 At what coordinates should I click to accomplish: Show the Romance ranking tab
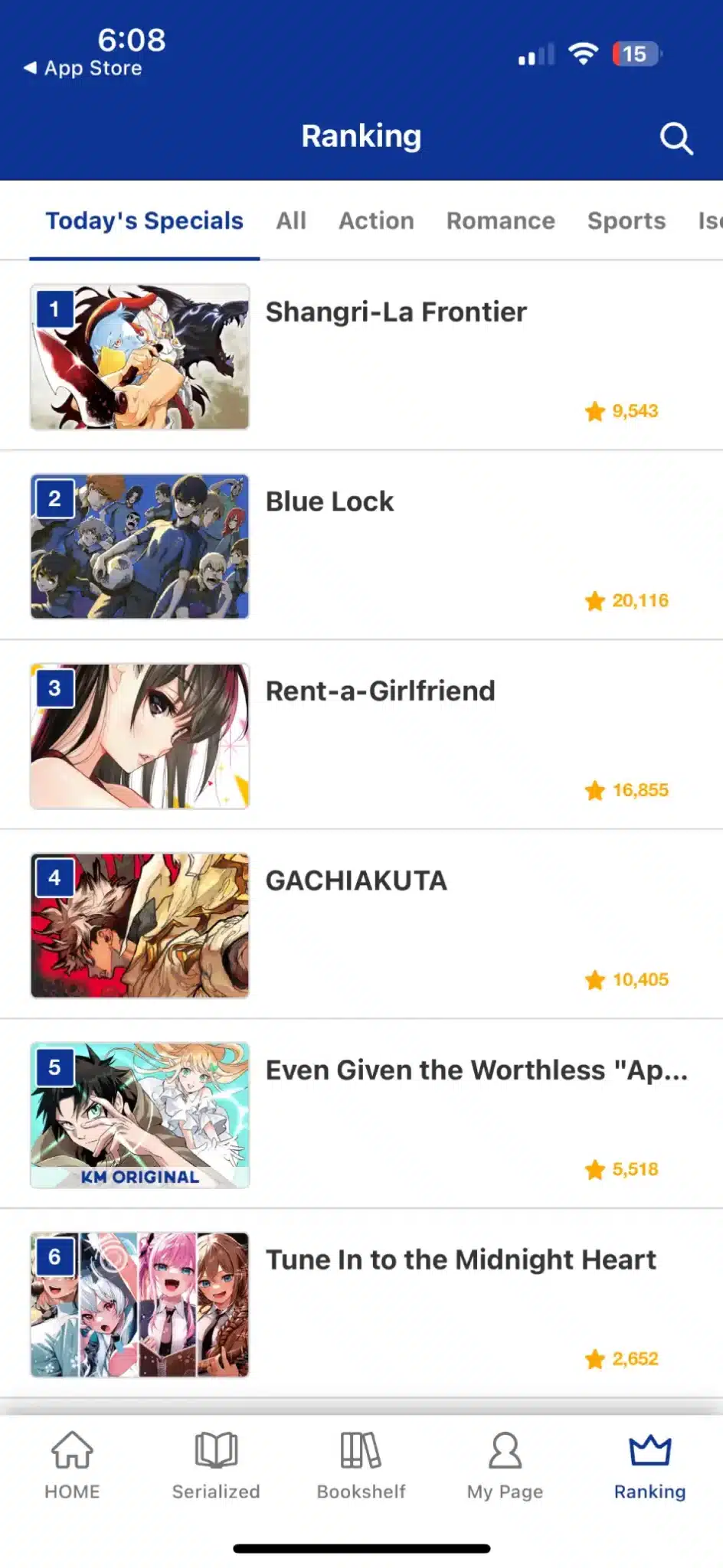click(x=500, y=221)
